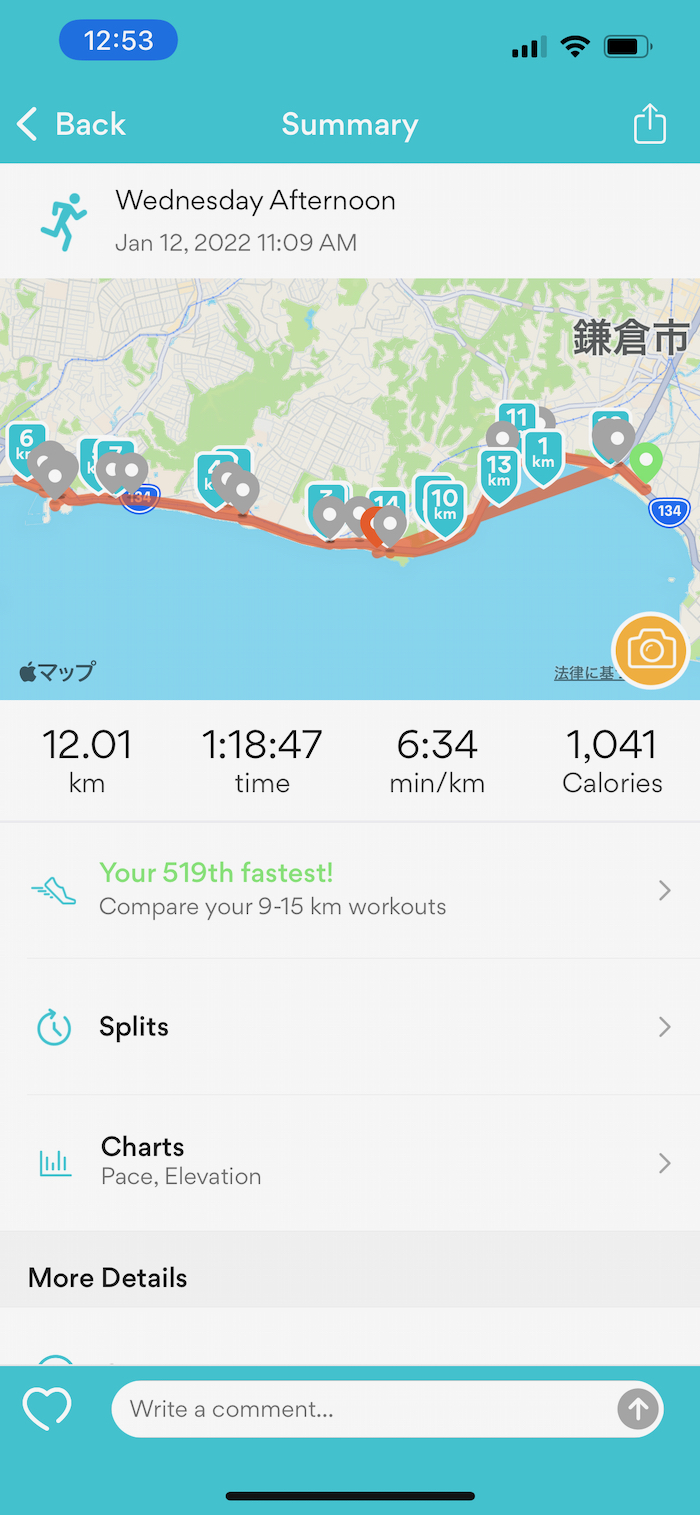Compare your 9-15 km workouts
Viewport: 700px width, 1515px height.
click(x=350, y=890)
